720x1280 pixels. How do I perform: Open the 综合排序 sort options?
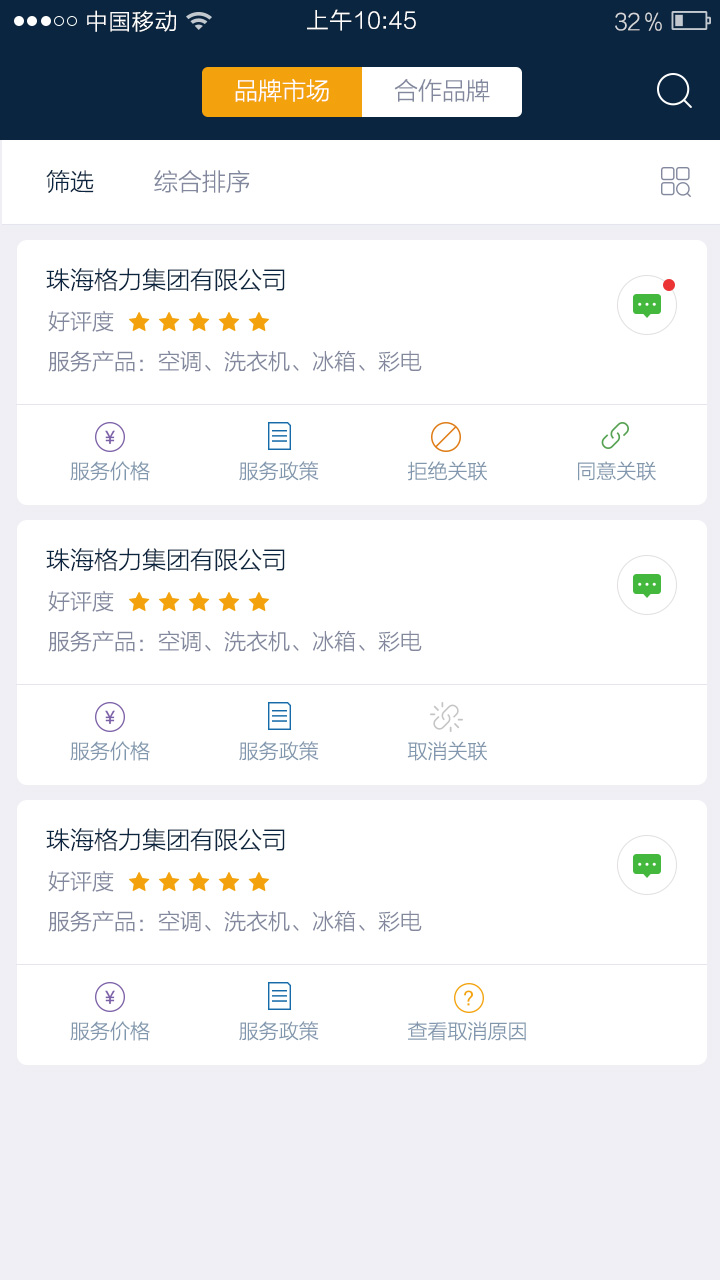pos(202,182)
